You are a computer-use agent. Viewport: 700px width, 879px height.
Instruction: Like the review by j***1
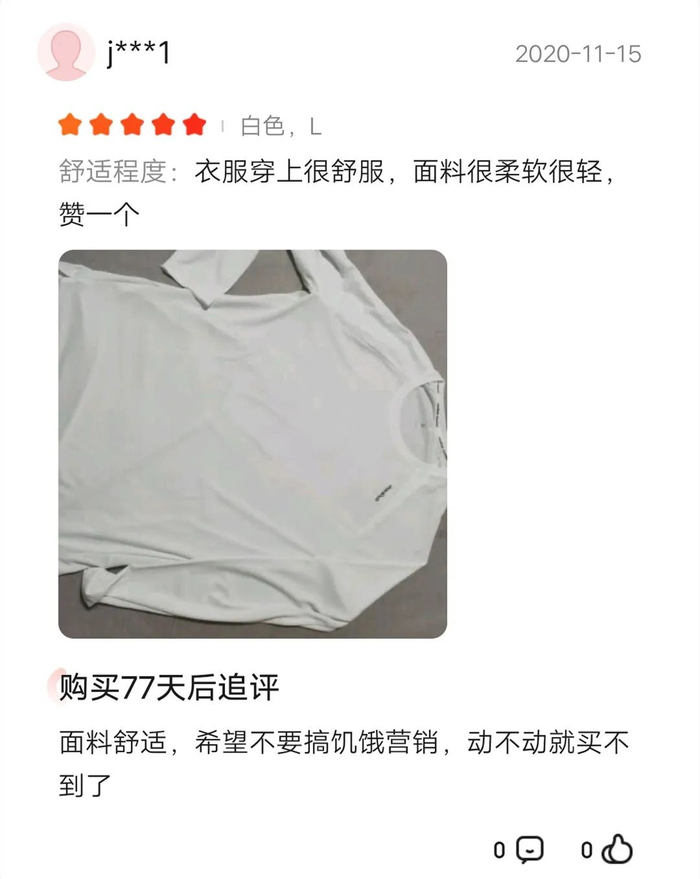[x=619, y=850]
